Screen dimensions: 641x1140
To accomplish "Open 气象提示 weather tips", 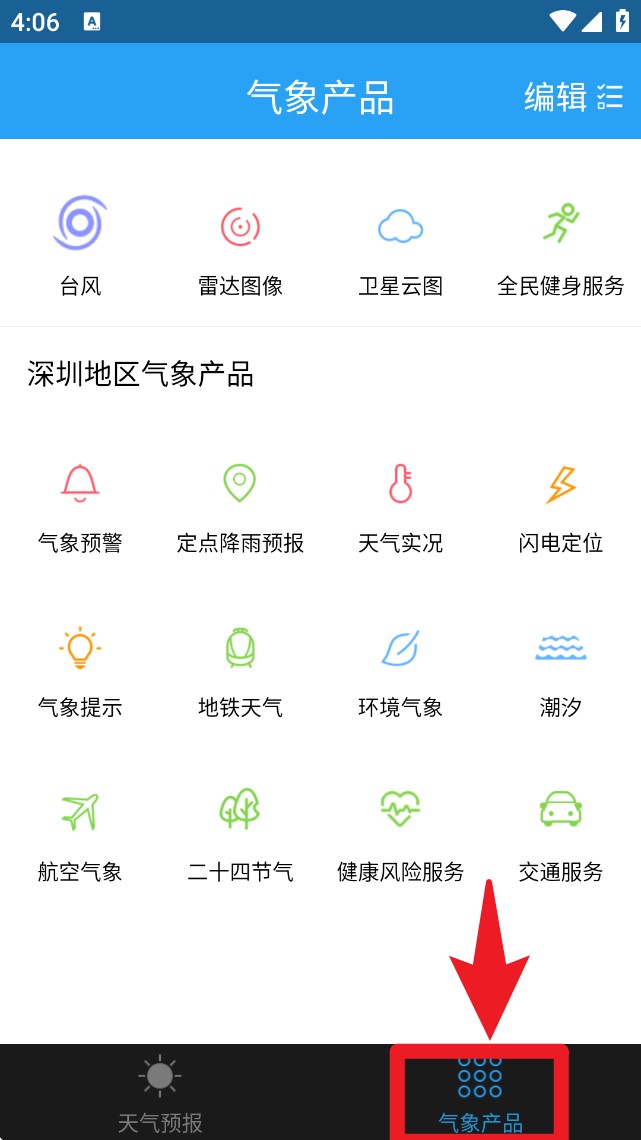I will coord(80,670).
